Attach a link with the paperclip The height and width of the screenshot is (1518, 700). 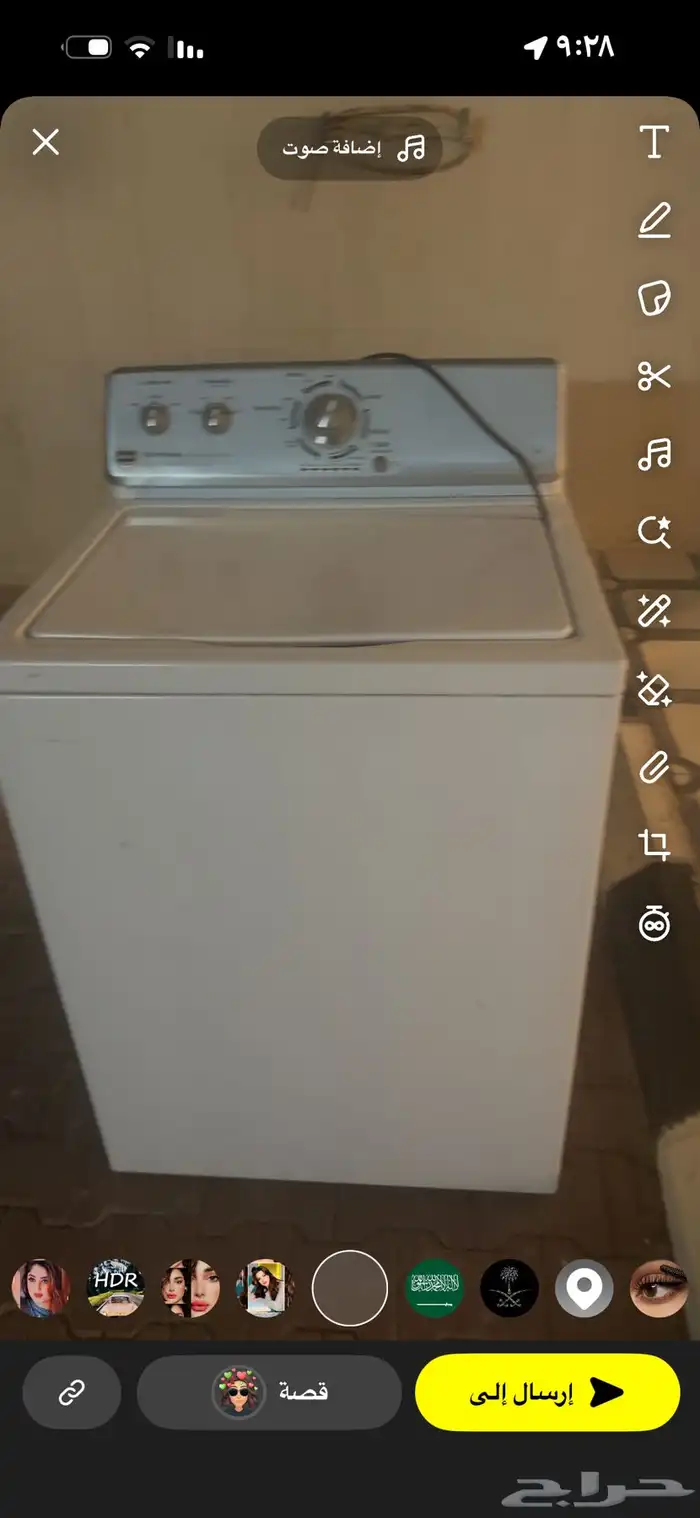[654, 767]
